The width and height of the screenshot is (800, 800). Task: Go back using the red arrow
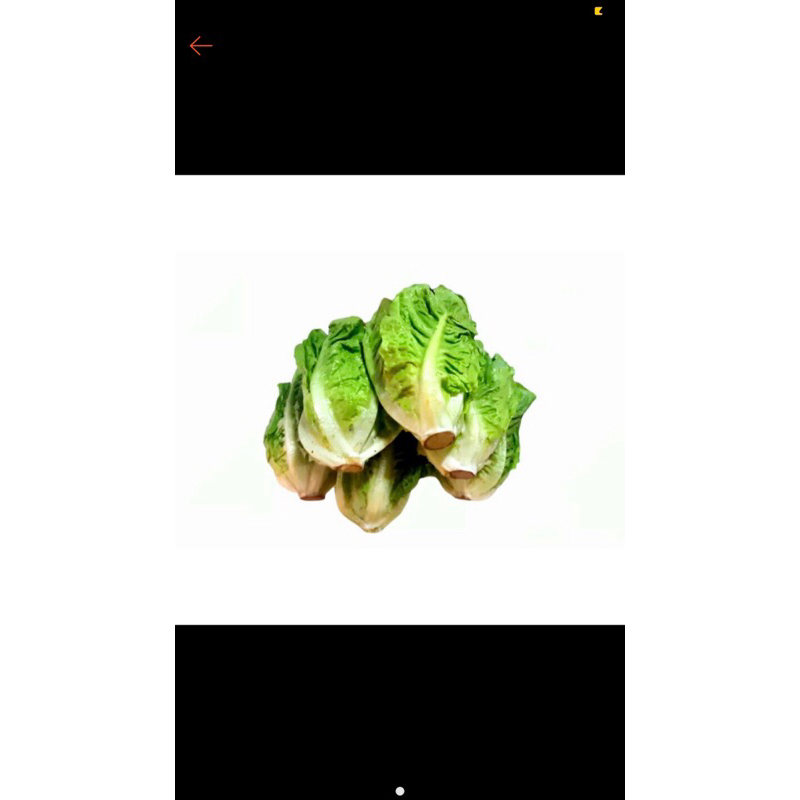201,46
